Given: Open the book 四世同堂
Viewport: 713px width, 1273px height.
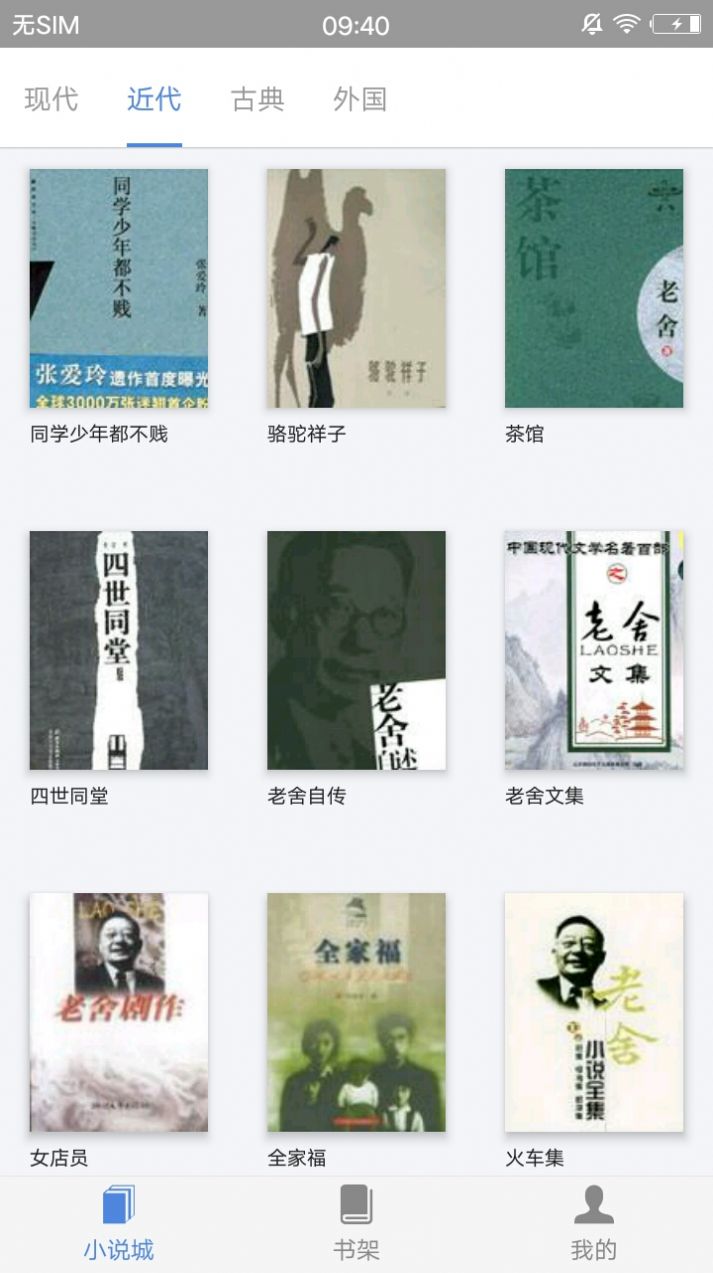Looking at the screenshot, I should (x=119, y=650).
